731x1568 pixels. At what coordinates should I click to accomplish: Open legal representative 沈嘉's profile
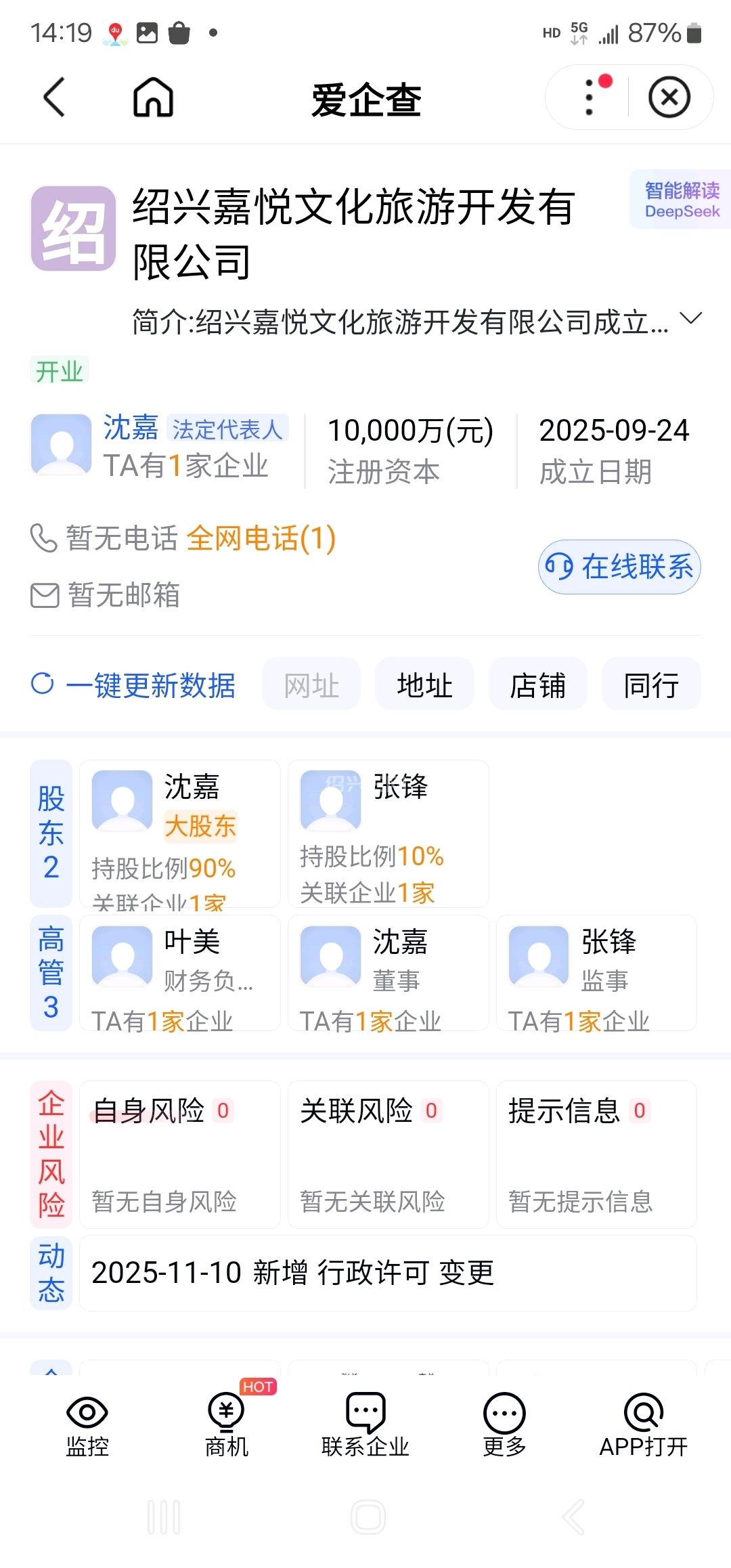click(131, 429)
